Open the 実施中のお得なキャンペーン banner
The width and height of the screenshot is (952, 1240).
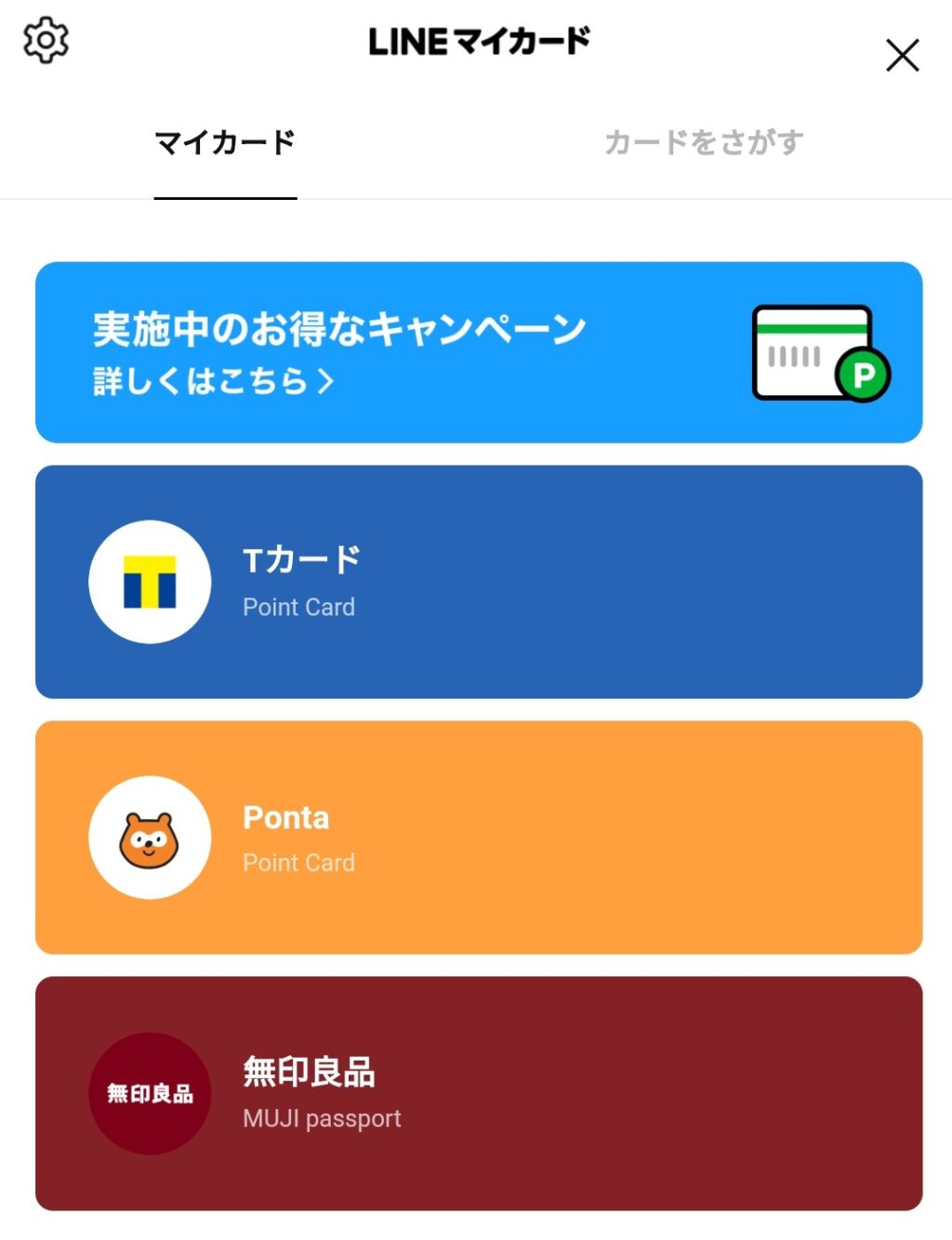(479, 352)
